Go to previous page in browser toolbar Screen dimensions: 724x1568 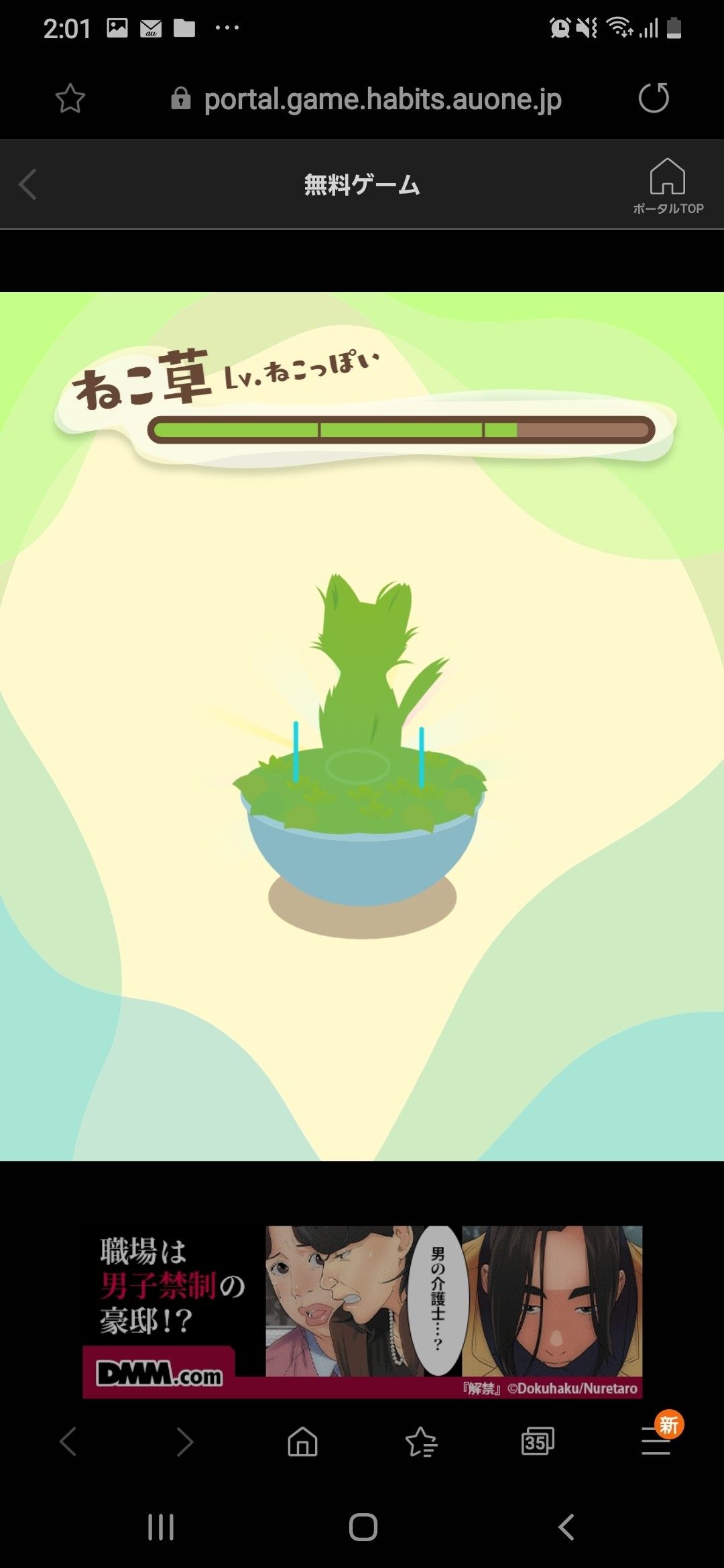pos(68,1441)
